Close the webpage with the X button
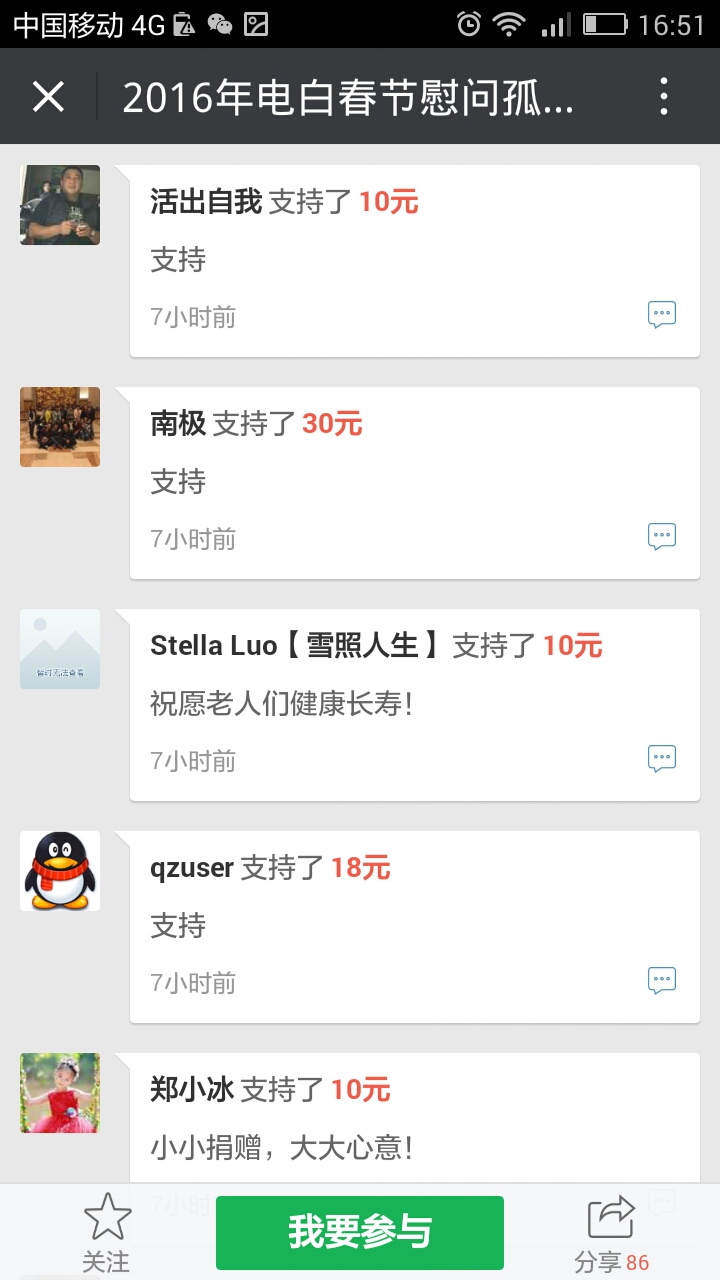The image size is (720, 1280). pyautogui.click(x=48, y=97)
